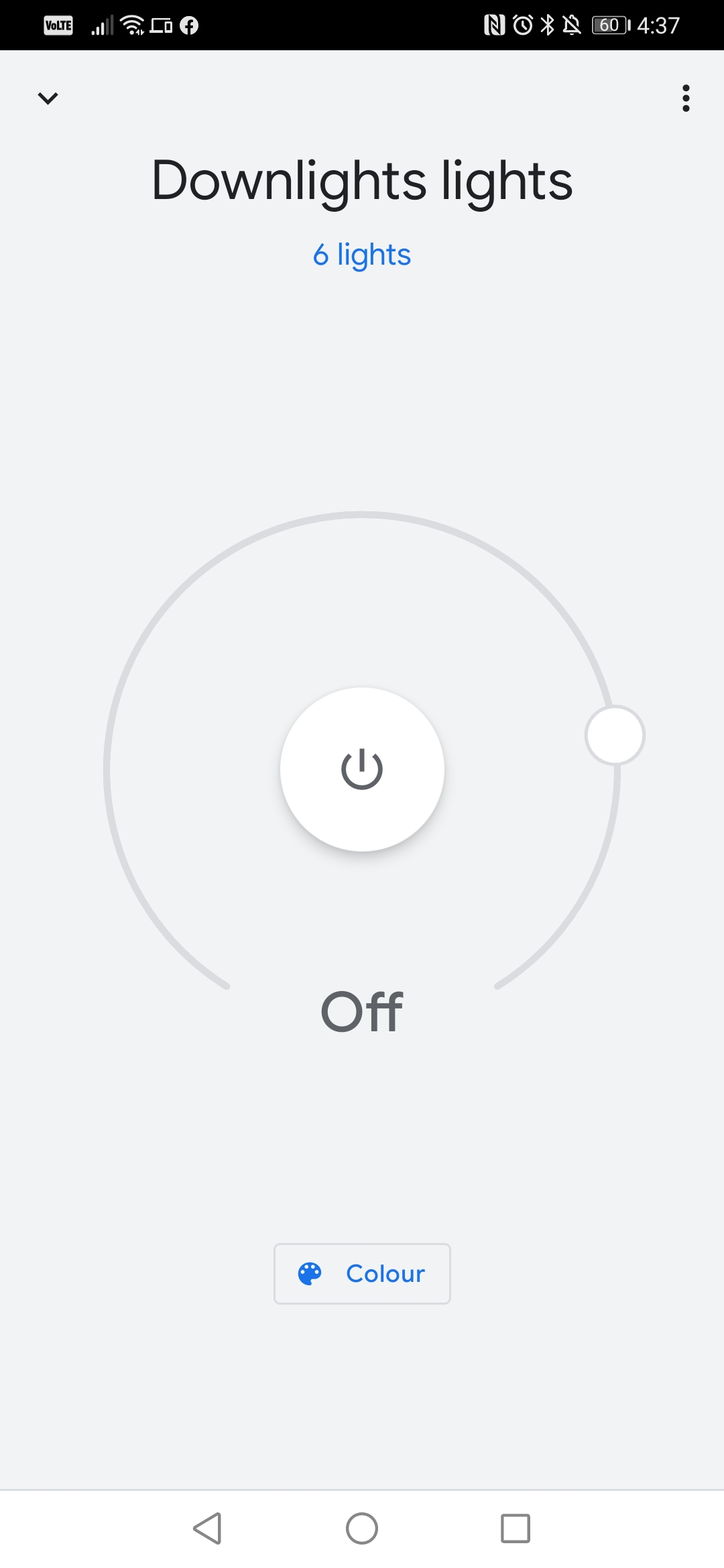Go to the home screen
Viewport: 724px width, 1568px height.
tap(362, 1528)
